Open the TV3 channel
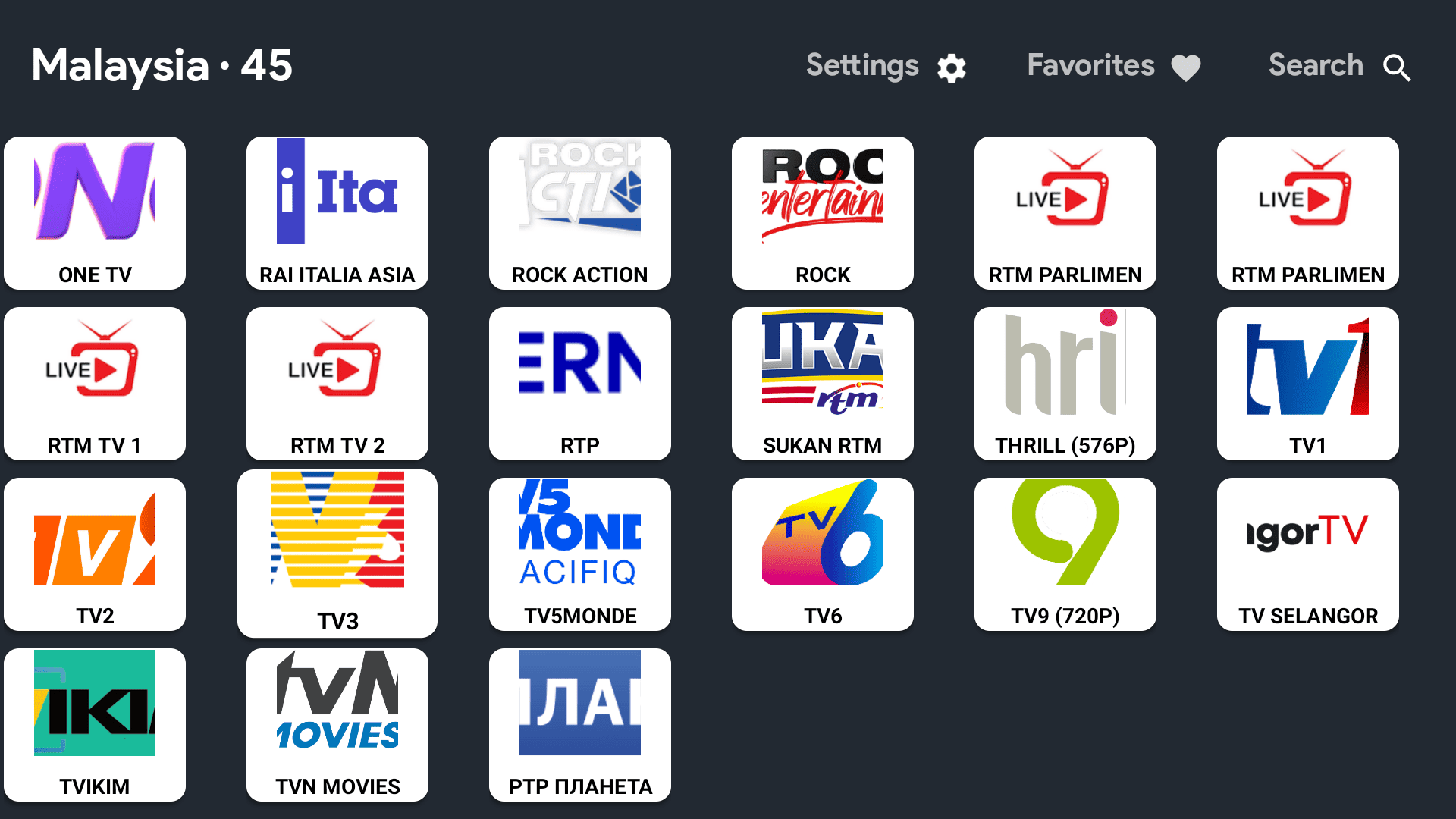1456x819 pixels. click(337, 554)
